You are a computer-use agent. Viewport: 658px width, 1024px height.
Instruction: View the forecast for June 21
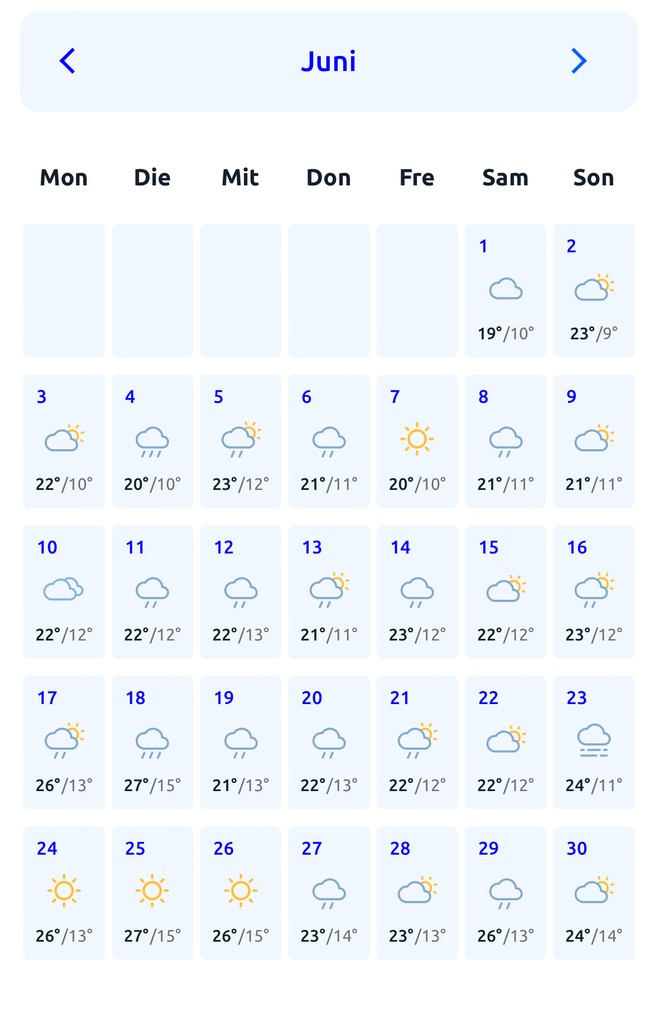(x=416, y=742)
